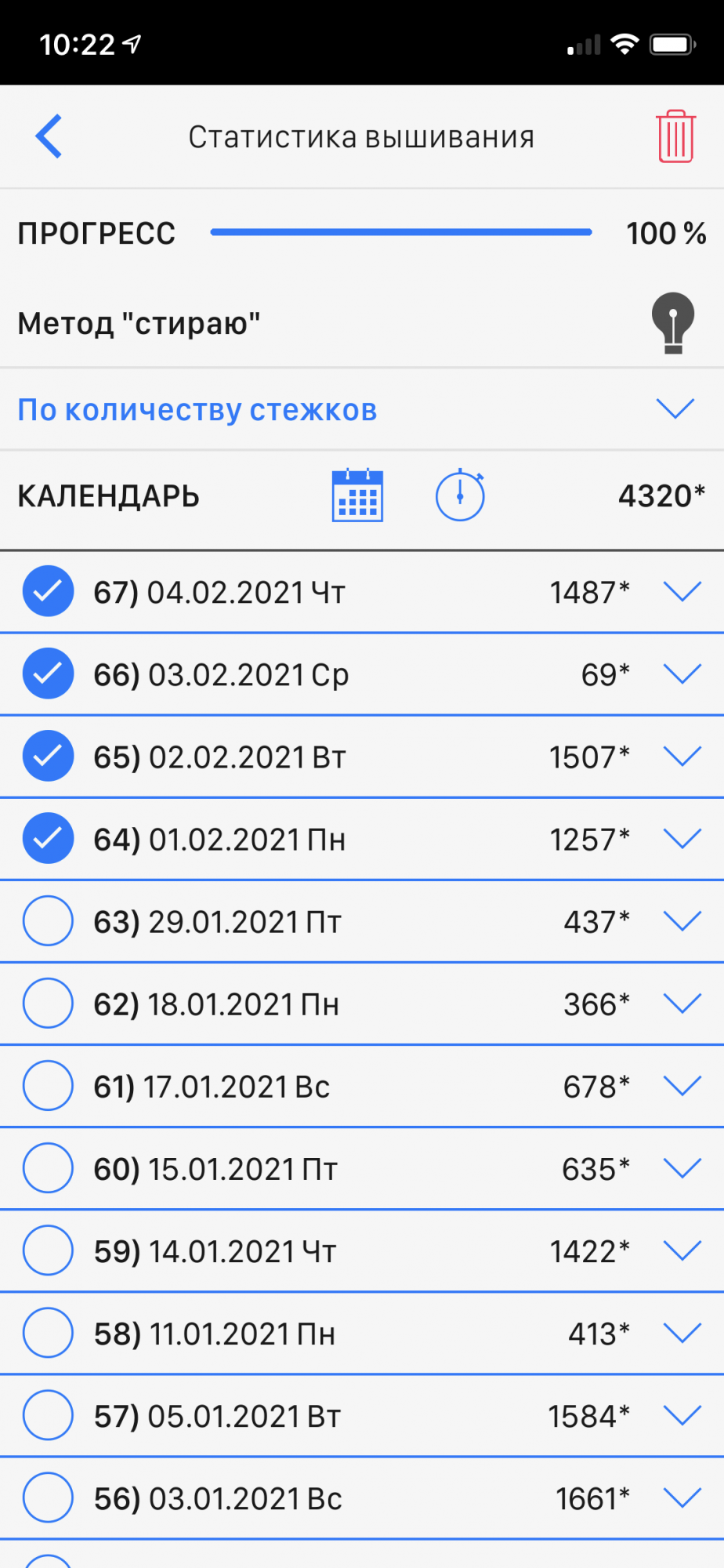
Task: Open the 'По количеству стежков' dropdown
Action: pos(675,409)
